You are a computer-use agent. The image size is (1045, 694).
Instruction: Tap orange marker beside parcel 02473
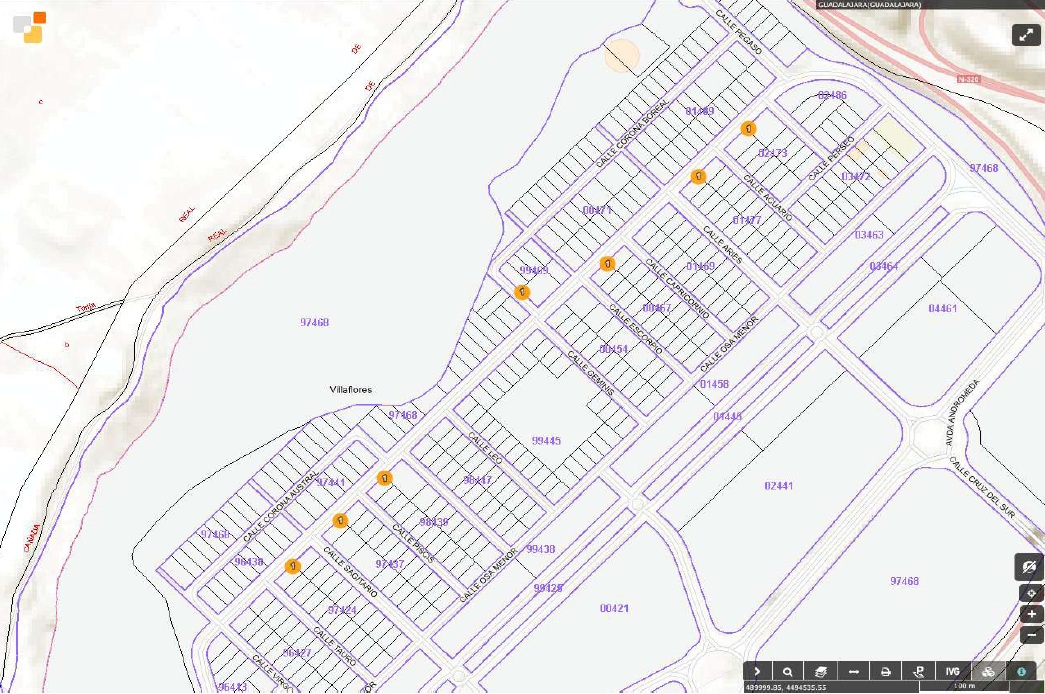coord(748,128)
